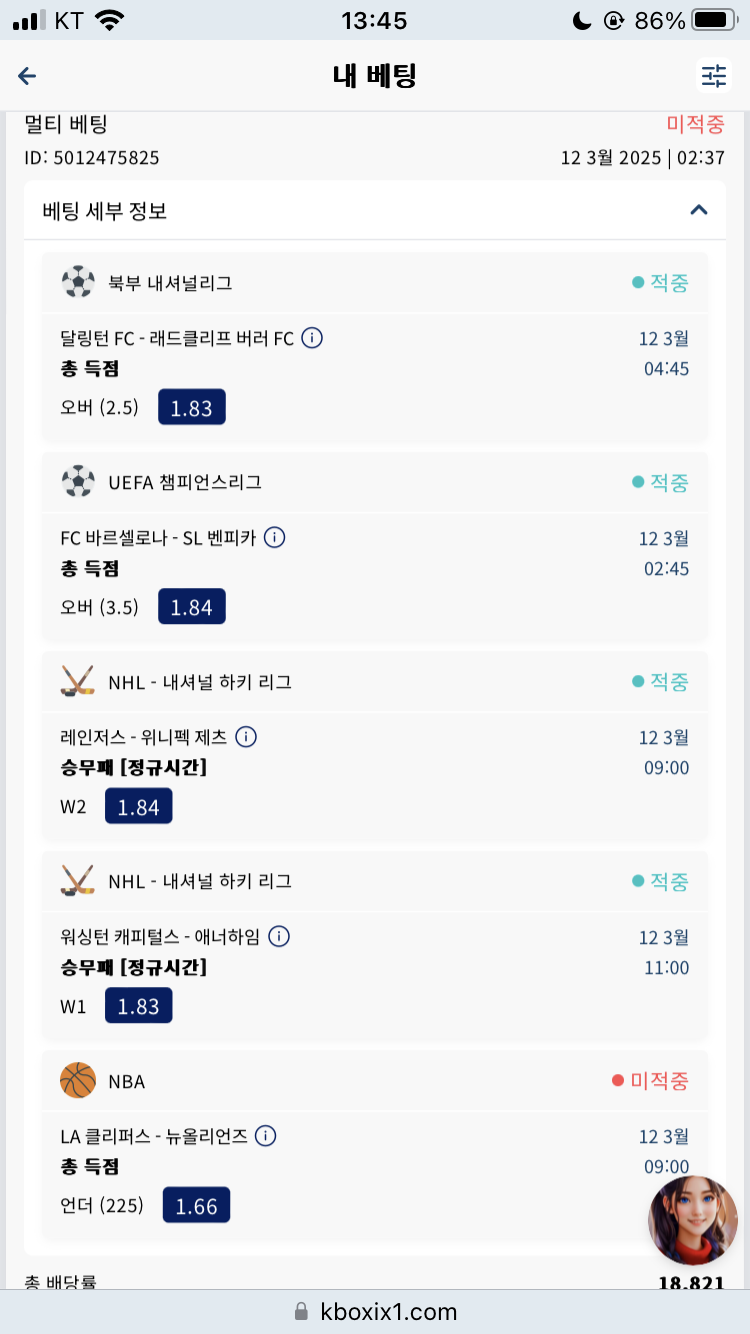The height and width of the screenshot is (1334, 750).
Task: Show info for LA 클리퍼스 - 뉴올리언즈
Action: click(x=265, y=1136)
